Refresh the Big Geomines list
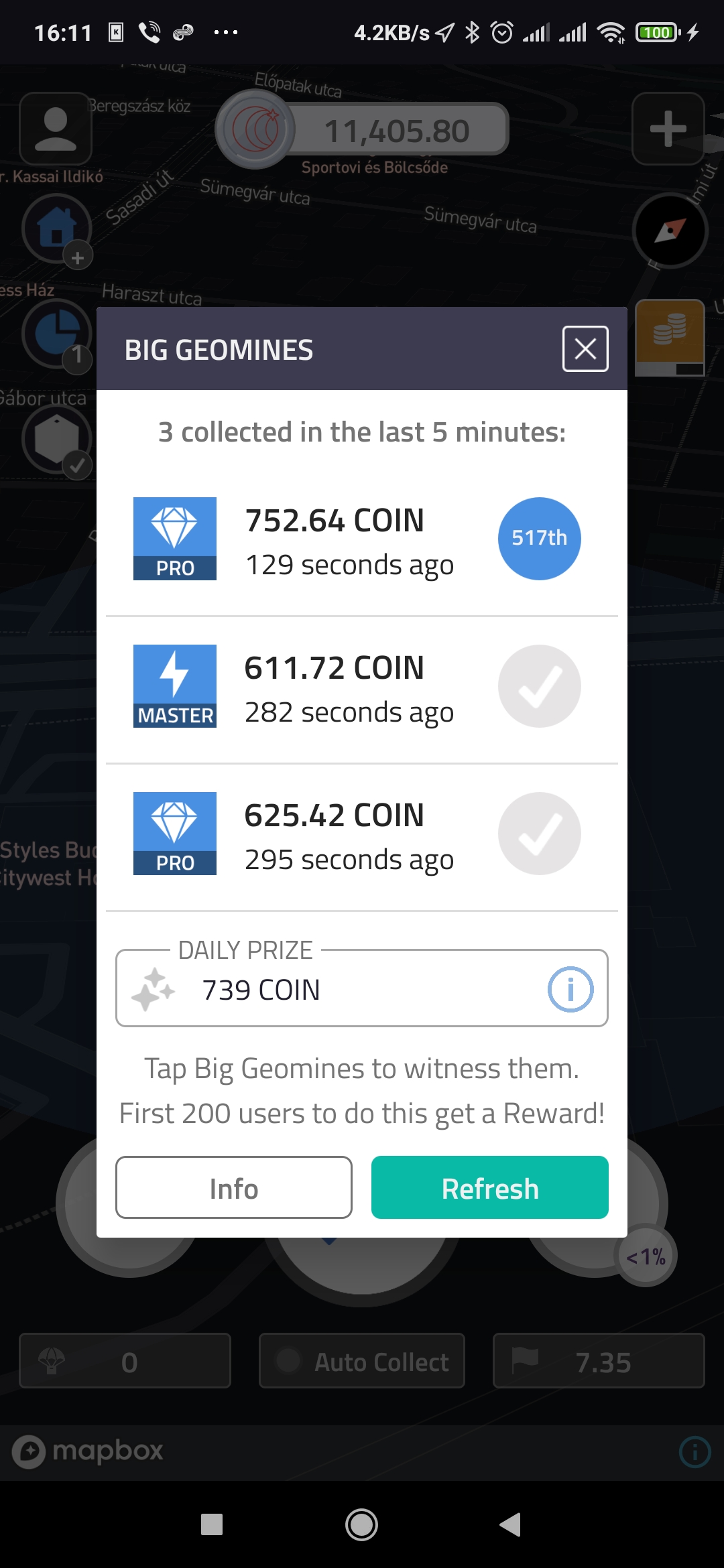This screenshot has height=1568, width=724. click(x=489, y=1187)
